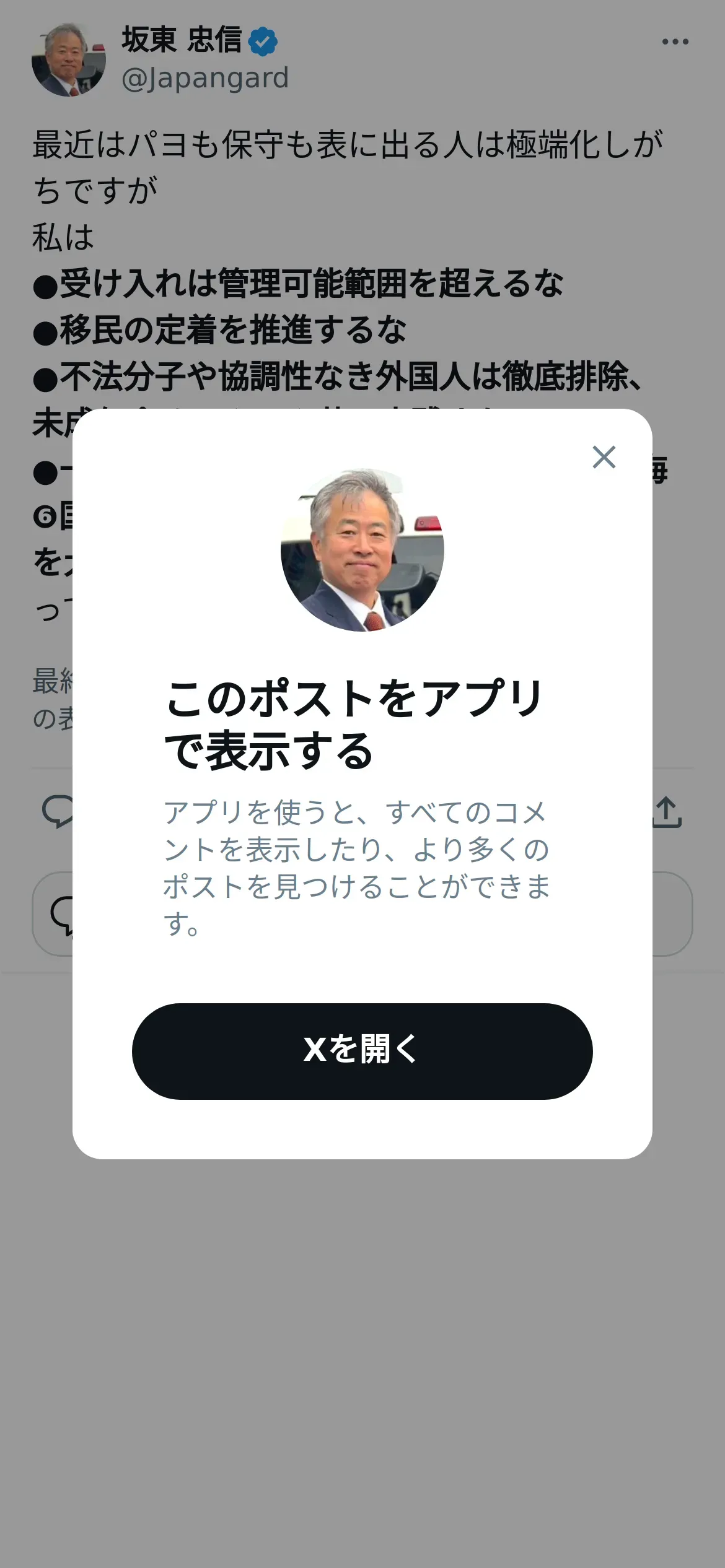
Task: Open 坂東 忠信's profile avatar in header
Action: click(x=69, y=60)
